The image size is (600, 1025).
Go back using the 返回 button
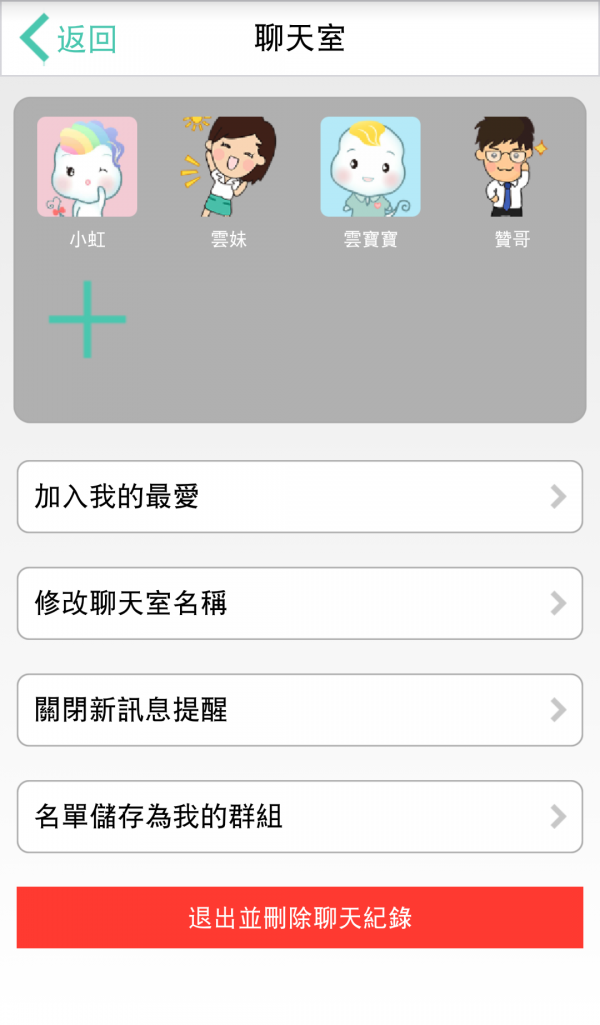tap(68, 39)
